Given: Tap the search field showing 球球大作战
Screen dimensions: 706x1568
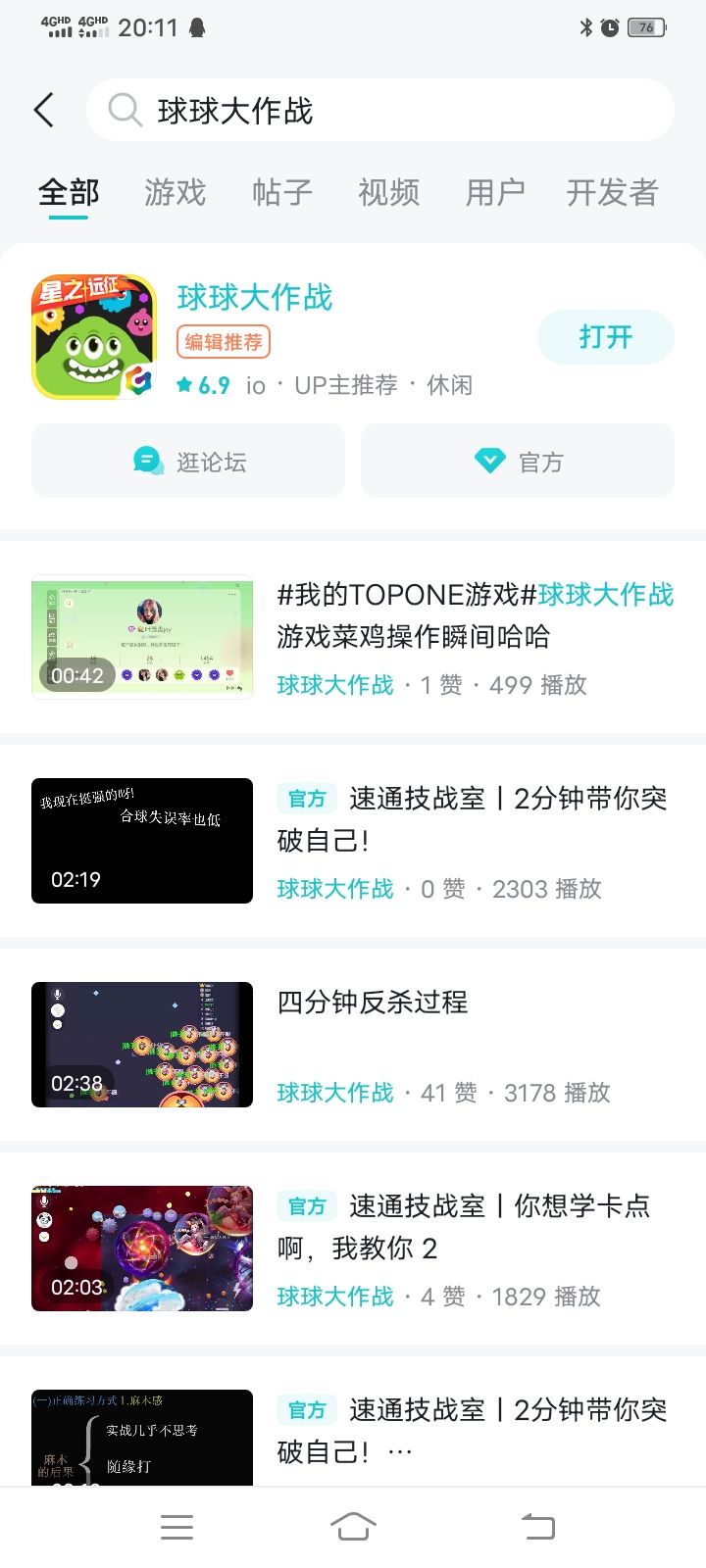Looking at the screenshot, I should 380,110.
